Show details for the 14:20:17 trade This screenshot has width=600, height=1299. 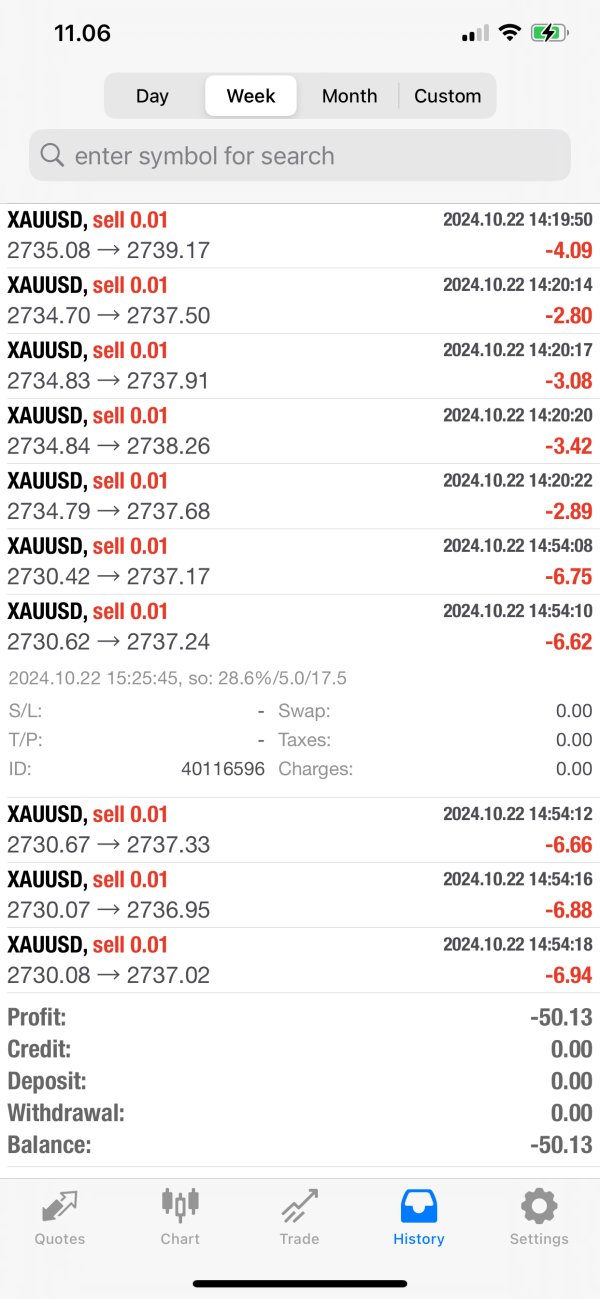(300, 366)
